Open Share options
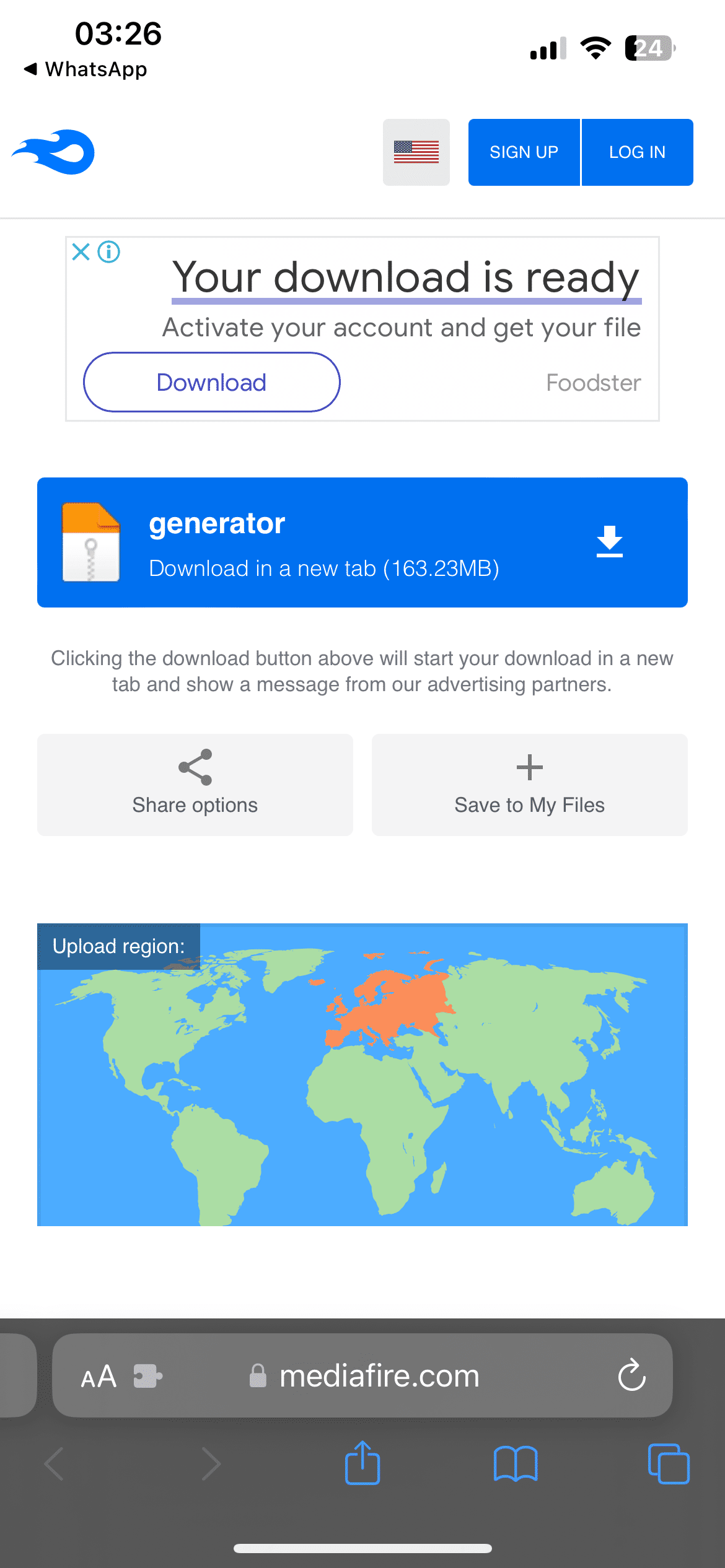725x1568 pixels. [x=195, y=785]
